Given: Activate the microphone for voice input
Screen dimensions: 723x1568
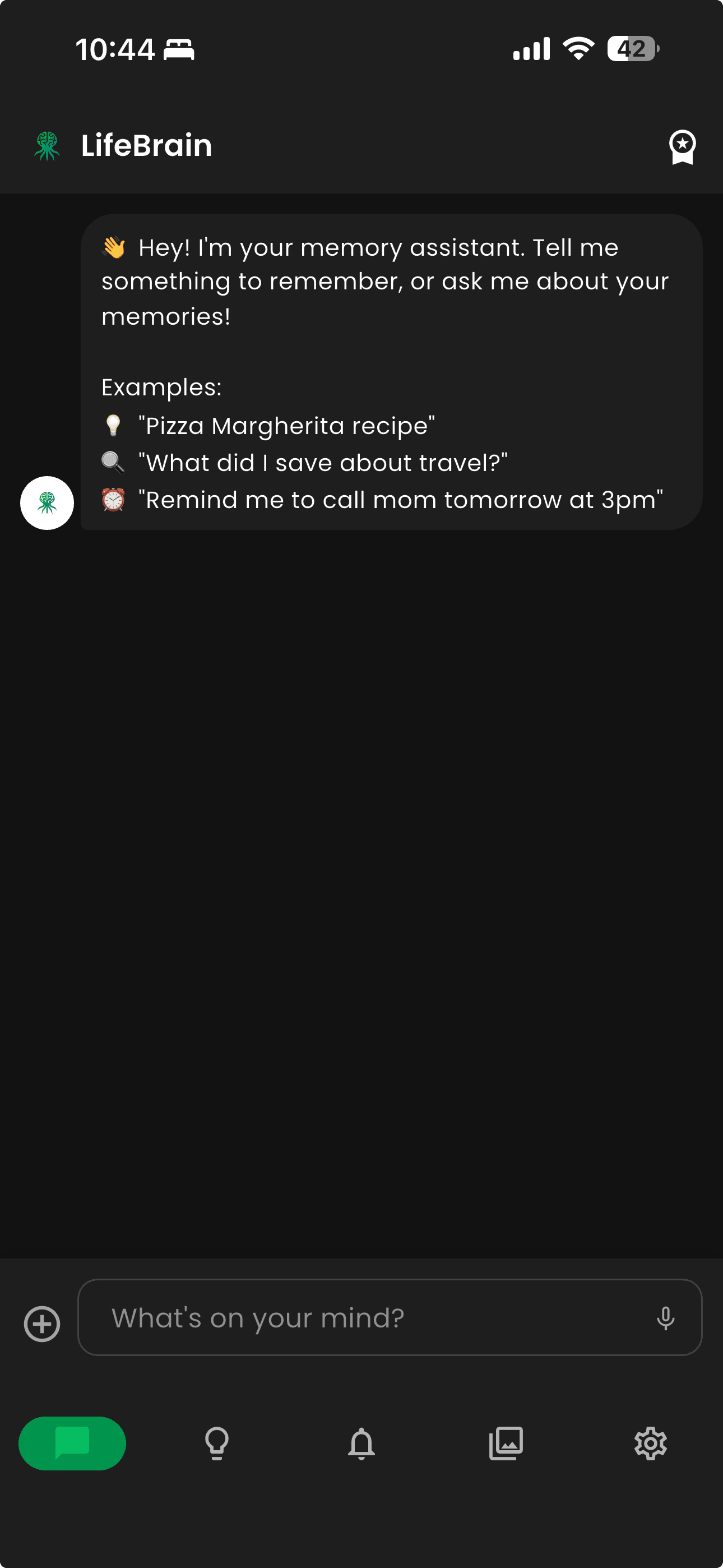Looking at the screenshot, I should pyautogui.click(x=665, y=1318).
